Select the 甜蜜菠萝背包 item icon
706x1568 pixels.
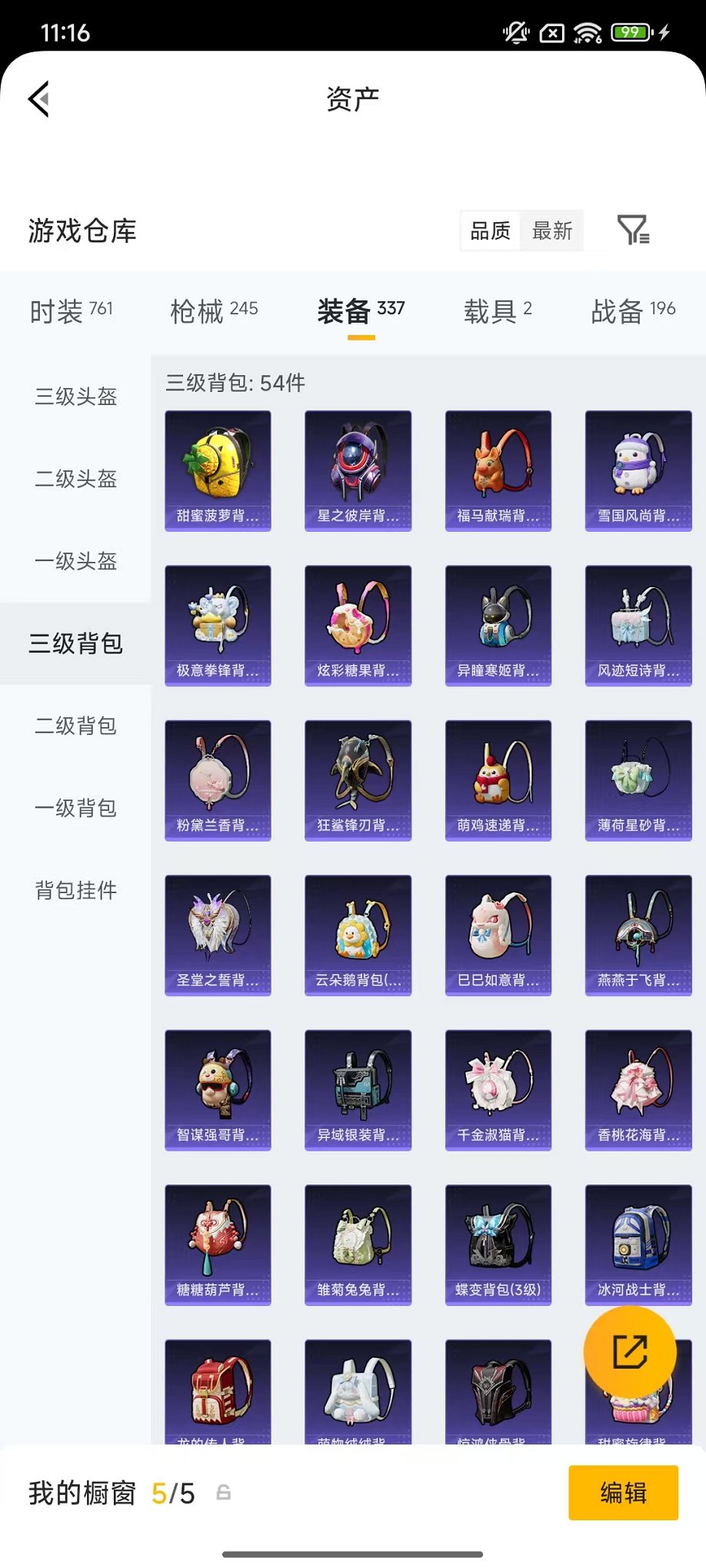pyautogui.click(x=218, y=470)
